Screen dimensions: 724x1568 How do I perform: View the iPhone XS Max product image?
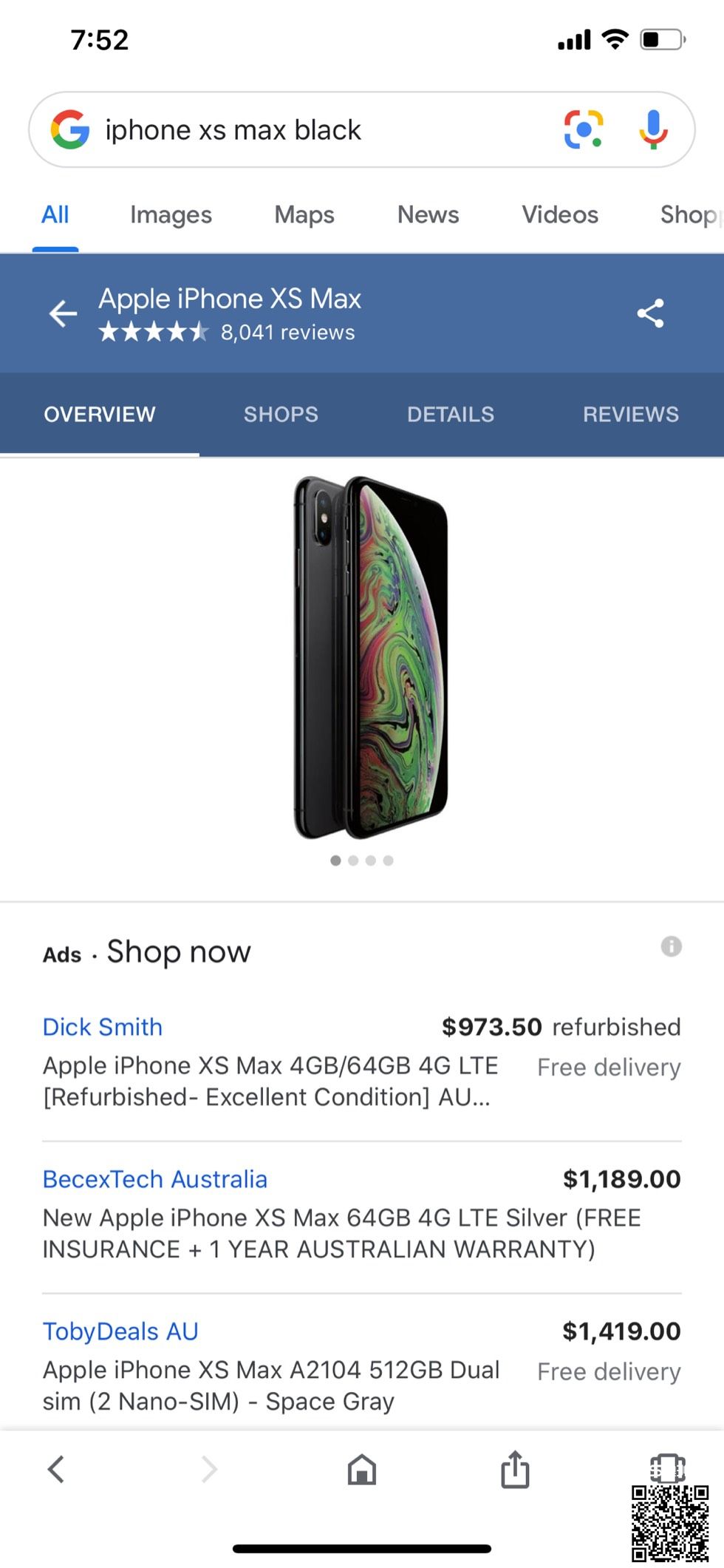(369, 657)
